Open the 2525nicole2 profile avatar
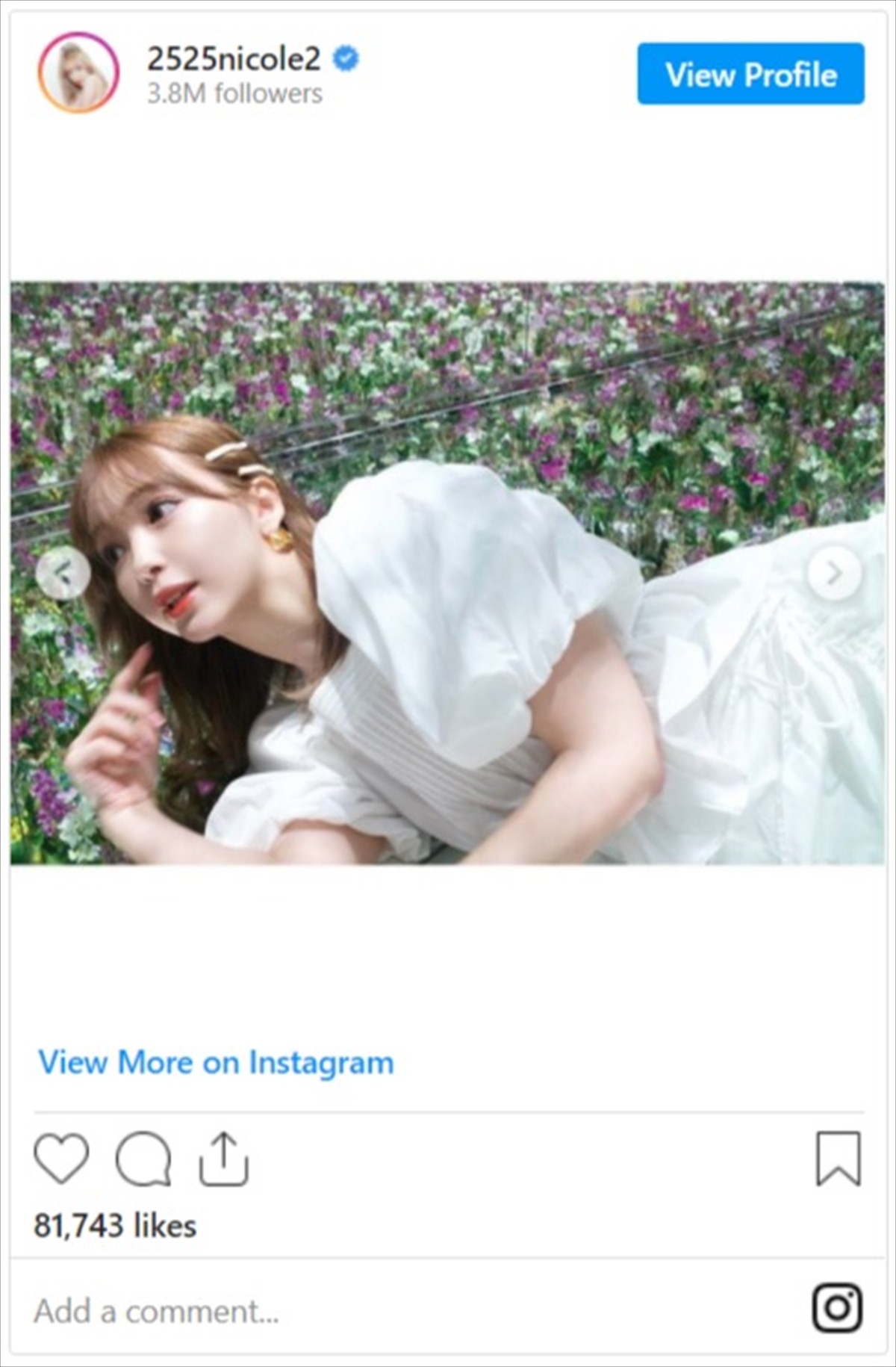 click(x=78, y=73)
